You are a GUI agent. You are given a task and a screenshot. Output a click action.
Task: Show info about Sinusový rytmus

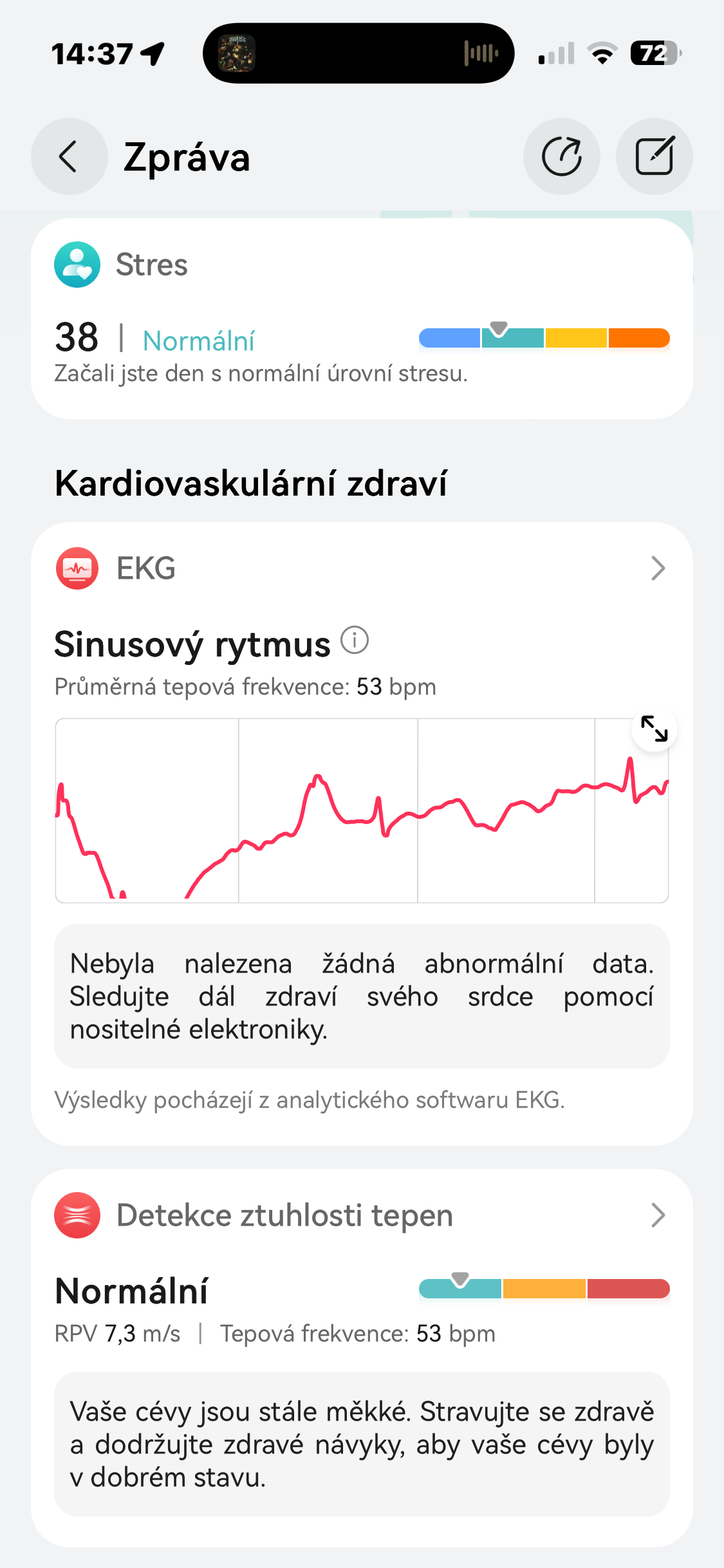[355, 640]
